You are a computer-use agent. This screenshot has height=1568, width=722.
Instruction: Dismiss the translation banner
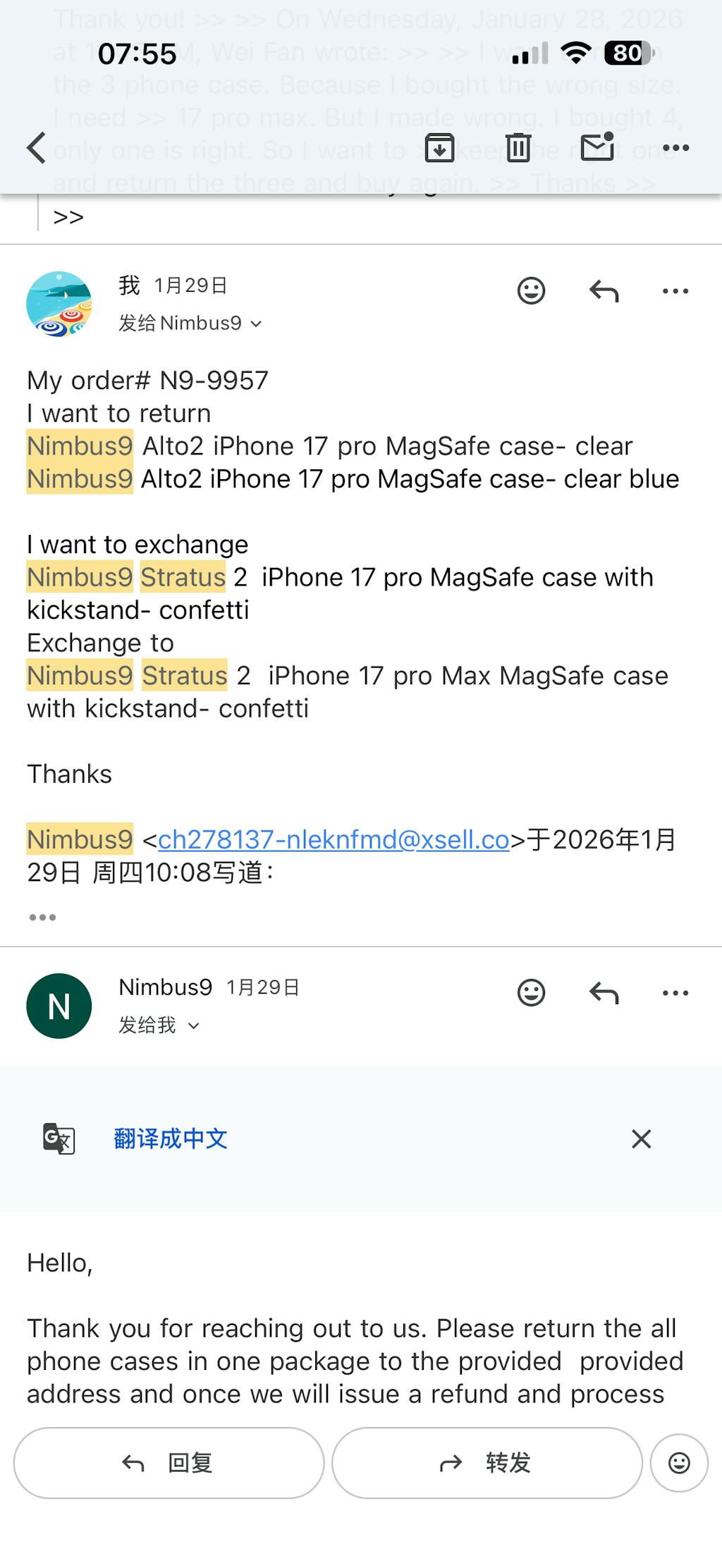point(641,1139)
